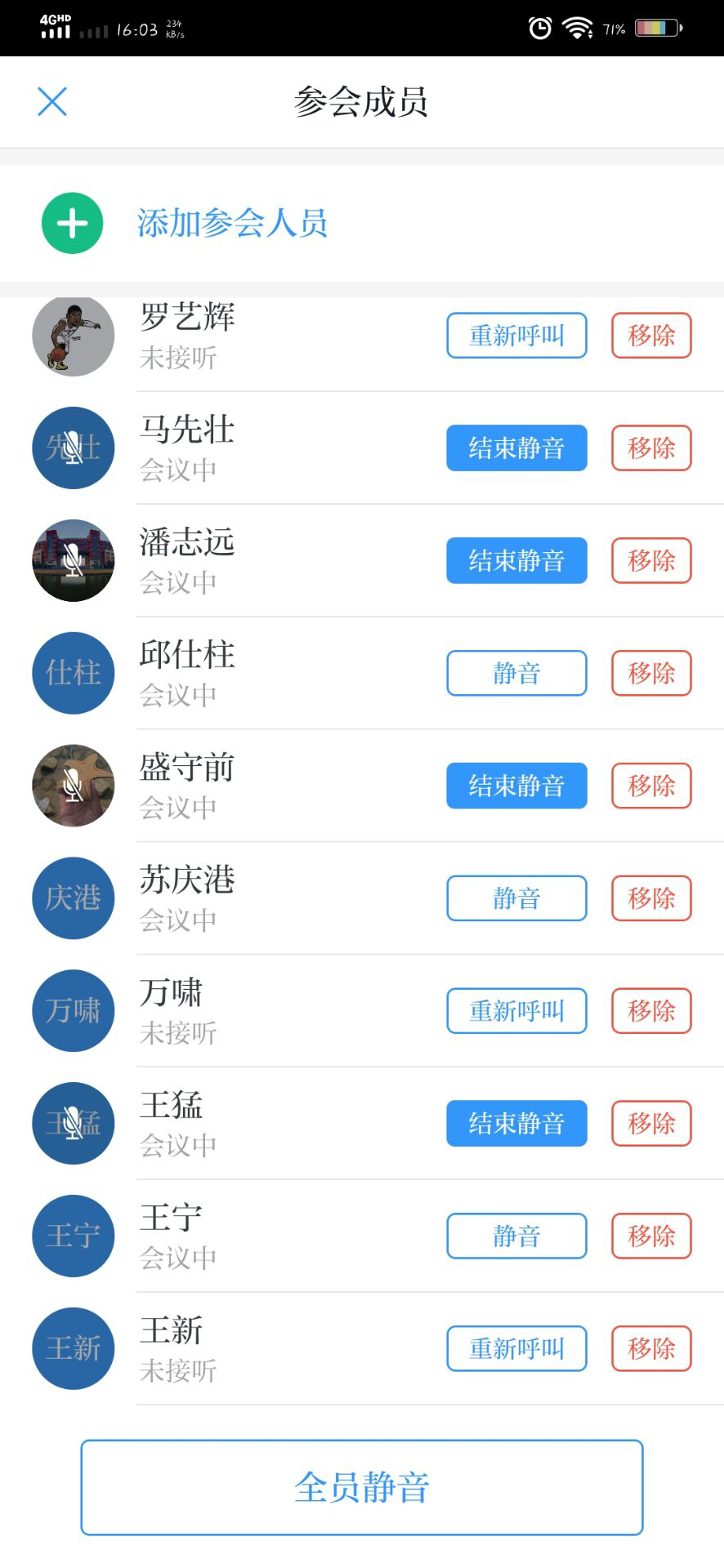The image size is (724, 1568).
Task: Mute everyone with 全员静音
Action: (362, 1487)
